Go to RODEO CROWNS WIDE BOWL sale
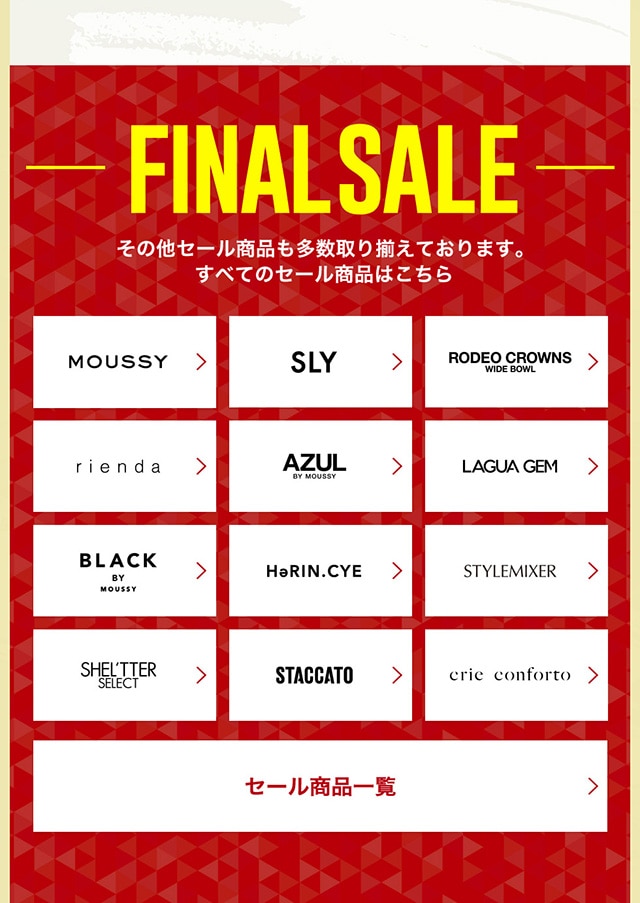The width and height of the screenshot is (640, 903). coord(516,362)
